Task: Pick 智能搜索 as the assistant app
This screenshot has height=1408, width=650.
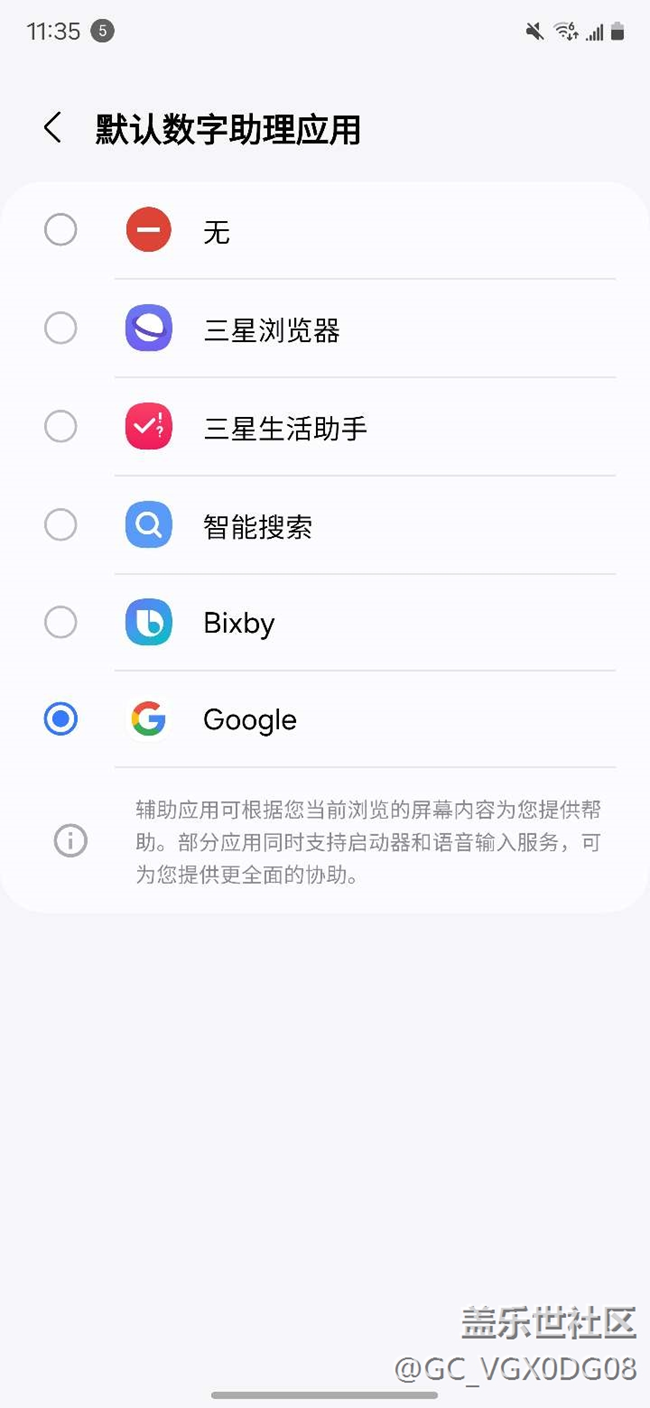Action: (61, 525)
